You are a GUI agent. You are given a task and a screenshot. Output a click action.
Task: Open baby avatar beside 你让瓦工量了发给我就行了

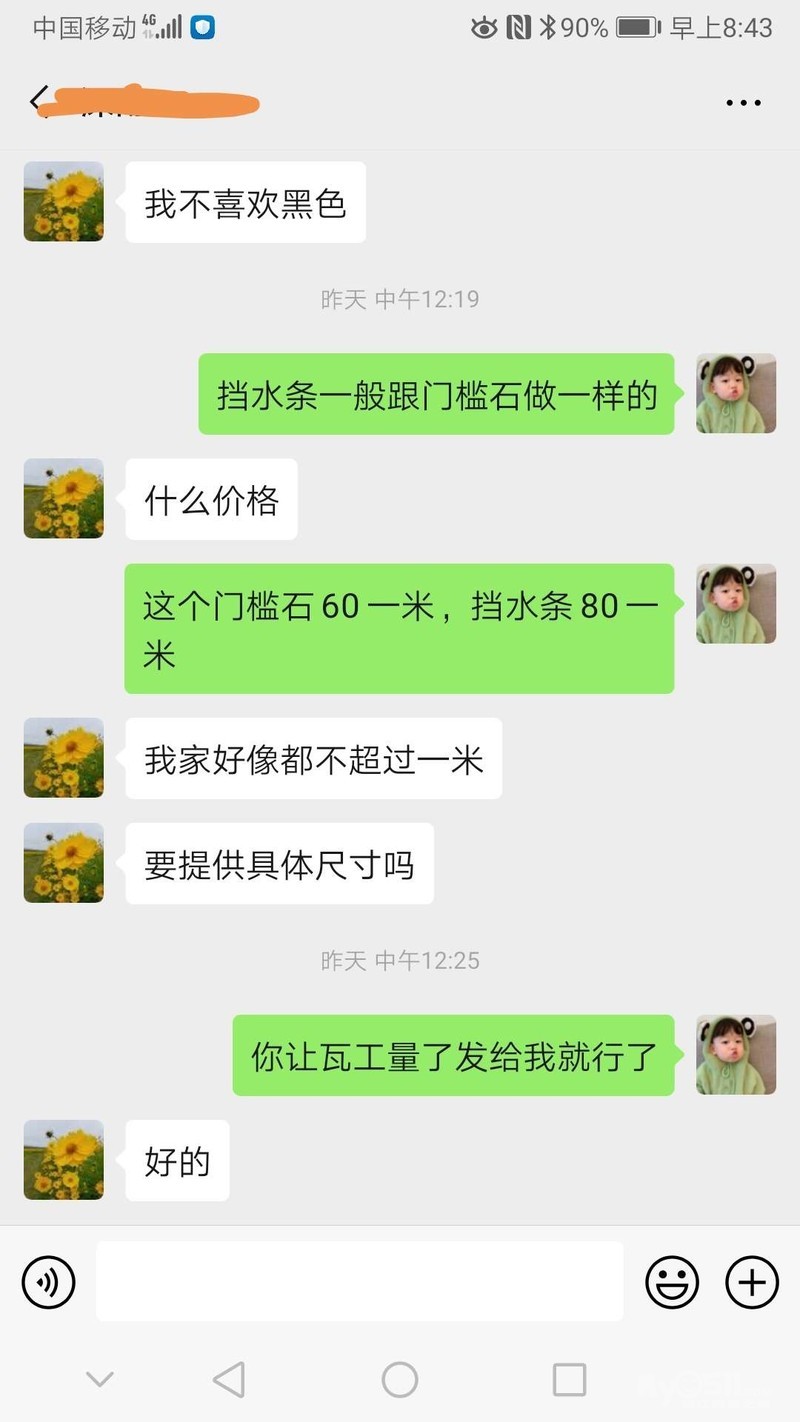[x=736, y=1055]
